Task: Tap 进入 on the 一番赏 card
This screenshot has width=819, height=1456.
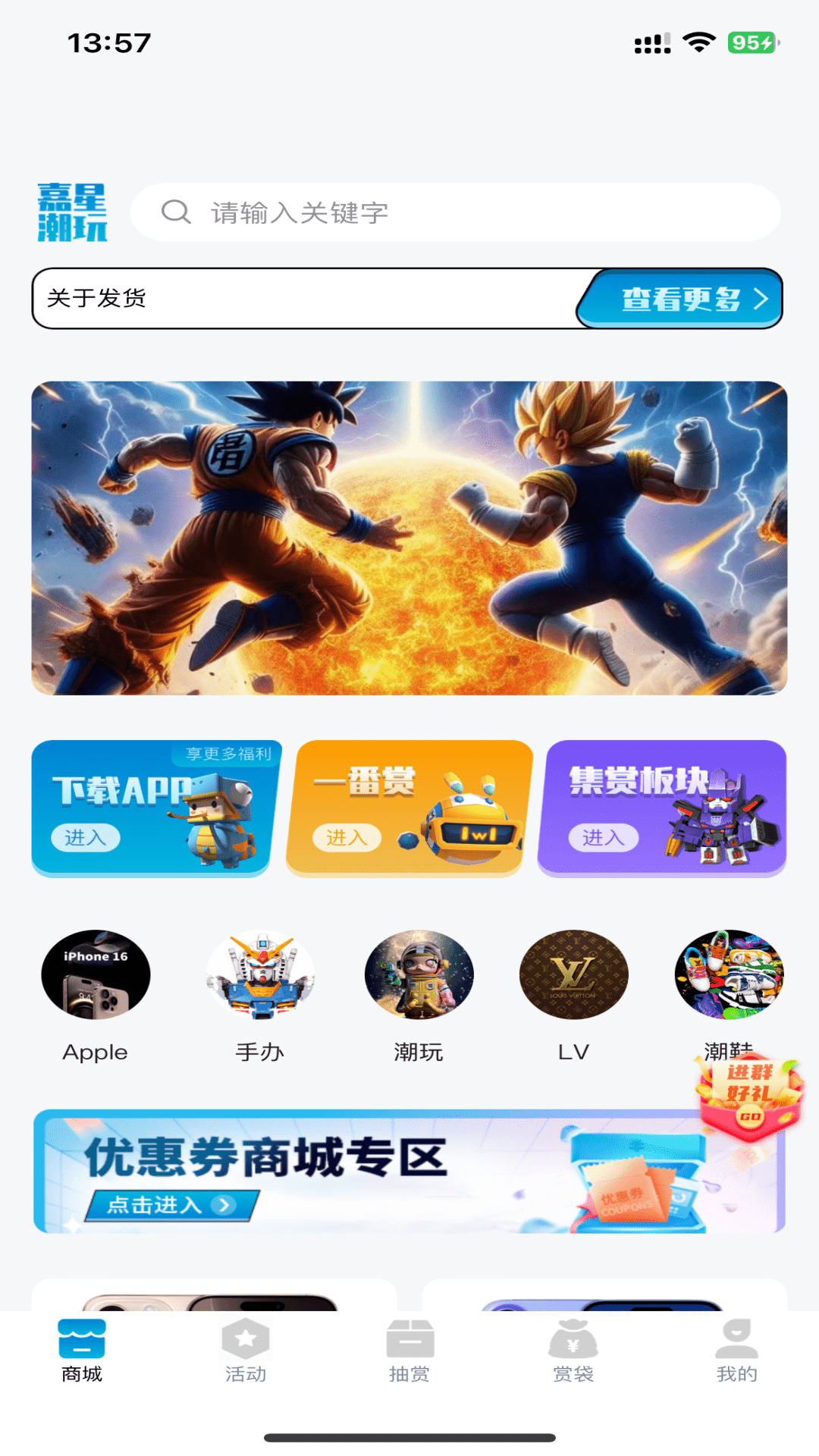Action: [348, 837]
